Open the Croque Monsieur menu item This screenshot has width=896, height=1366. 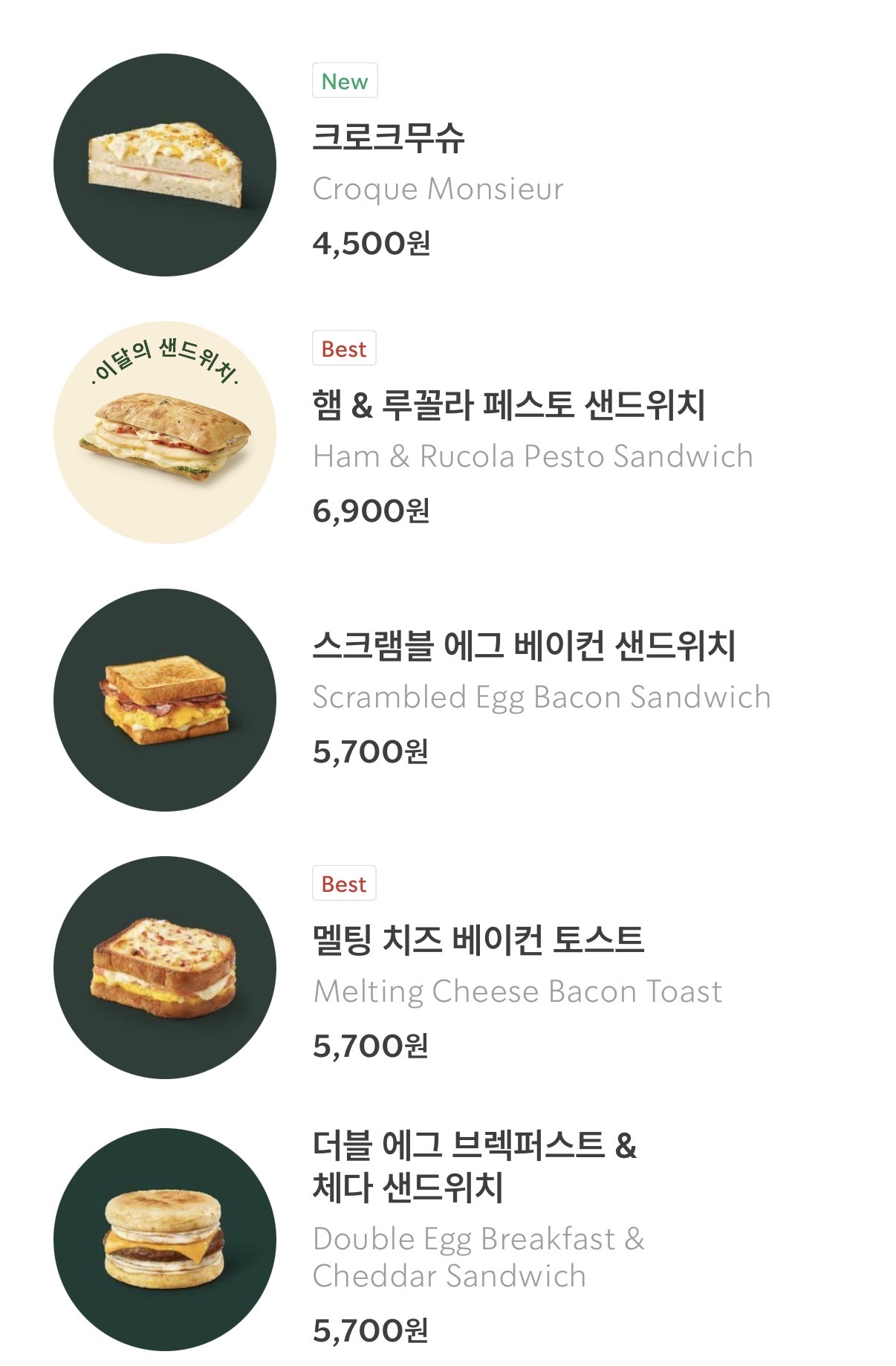[388, 138]
